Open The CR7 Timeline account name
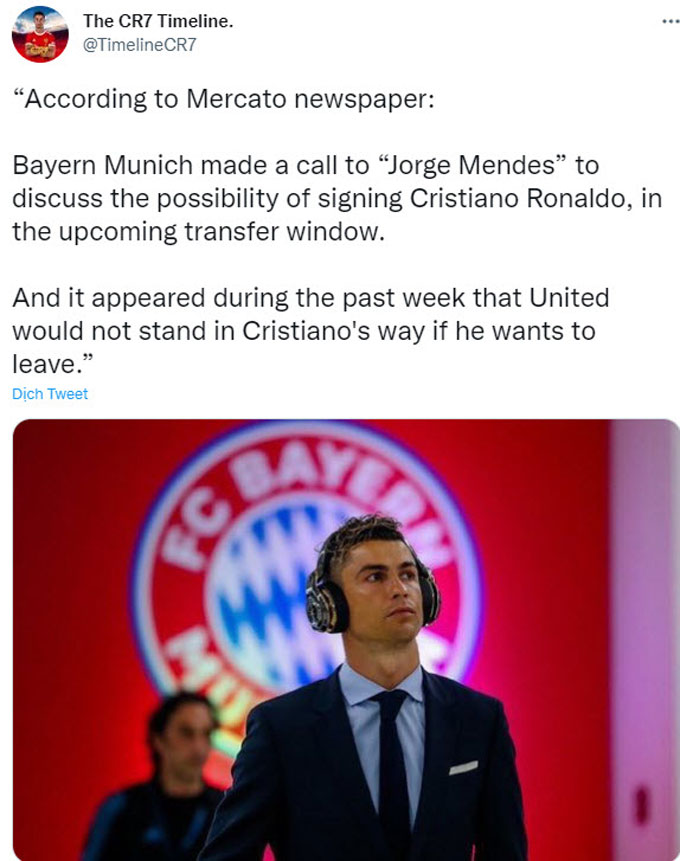Screen dimensions: 680x861 pyautogui.click(x=157, y=21)
